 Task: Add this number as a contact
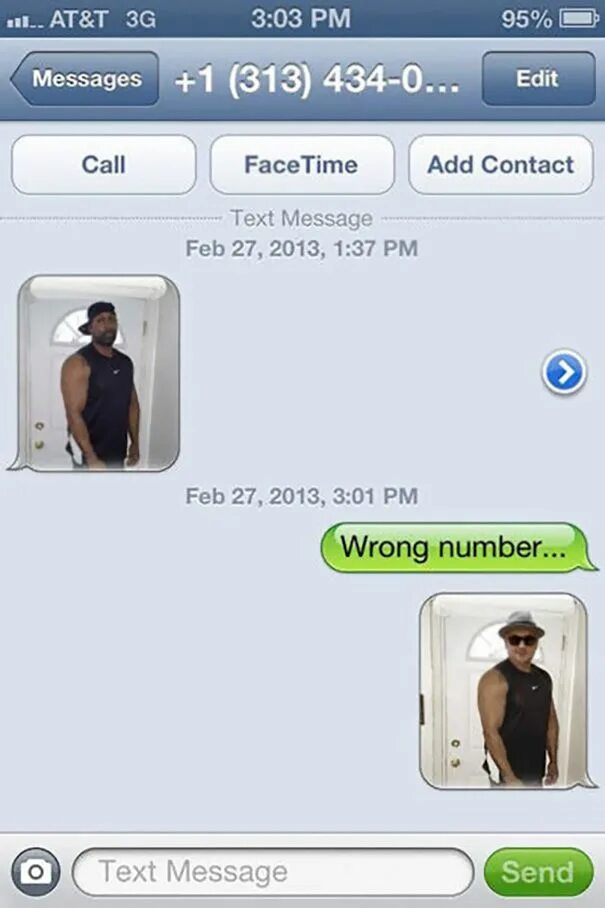point(500,165)
